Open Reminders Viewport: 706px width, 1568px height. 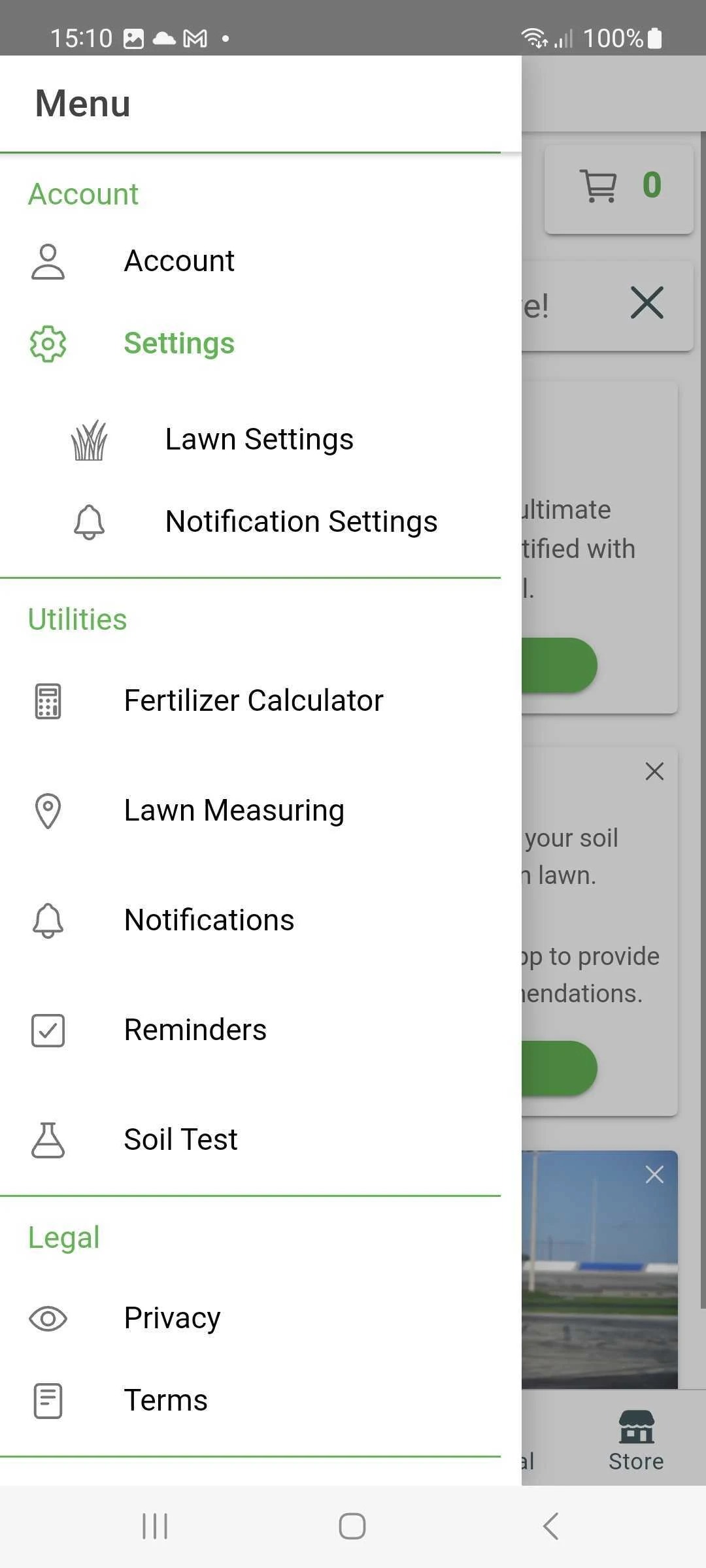[x=250, y=1030]
